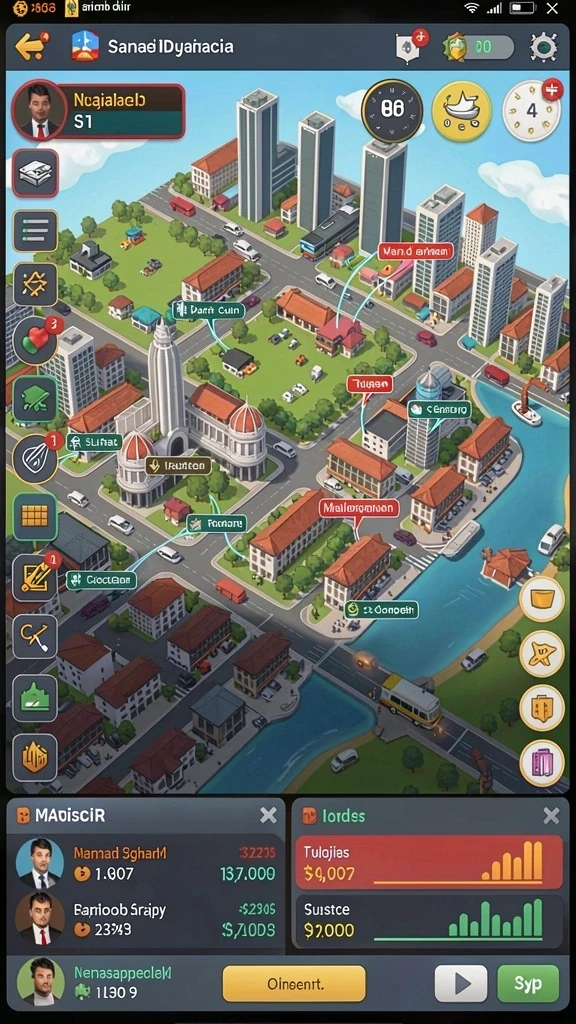Open the heart icon in sidebar

[35, 340]
